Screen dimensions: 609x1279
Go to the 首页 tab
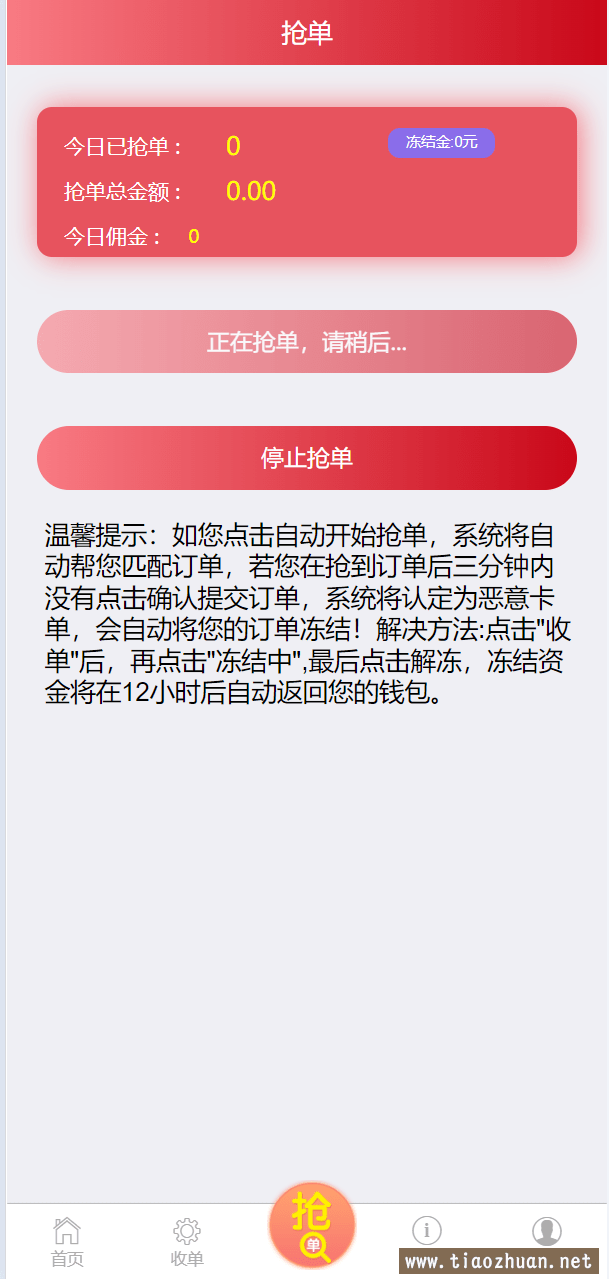pyautogui.click(x=67, y=1243)
